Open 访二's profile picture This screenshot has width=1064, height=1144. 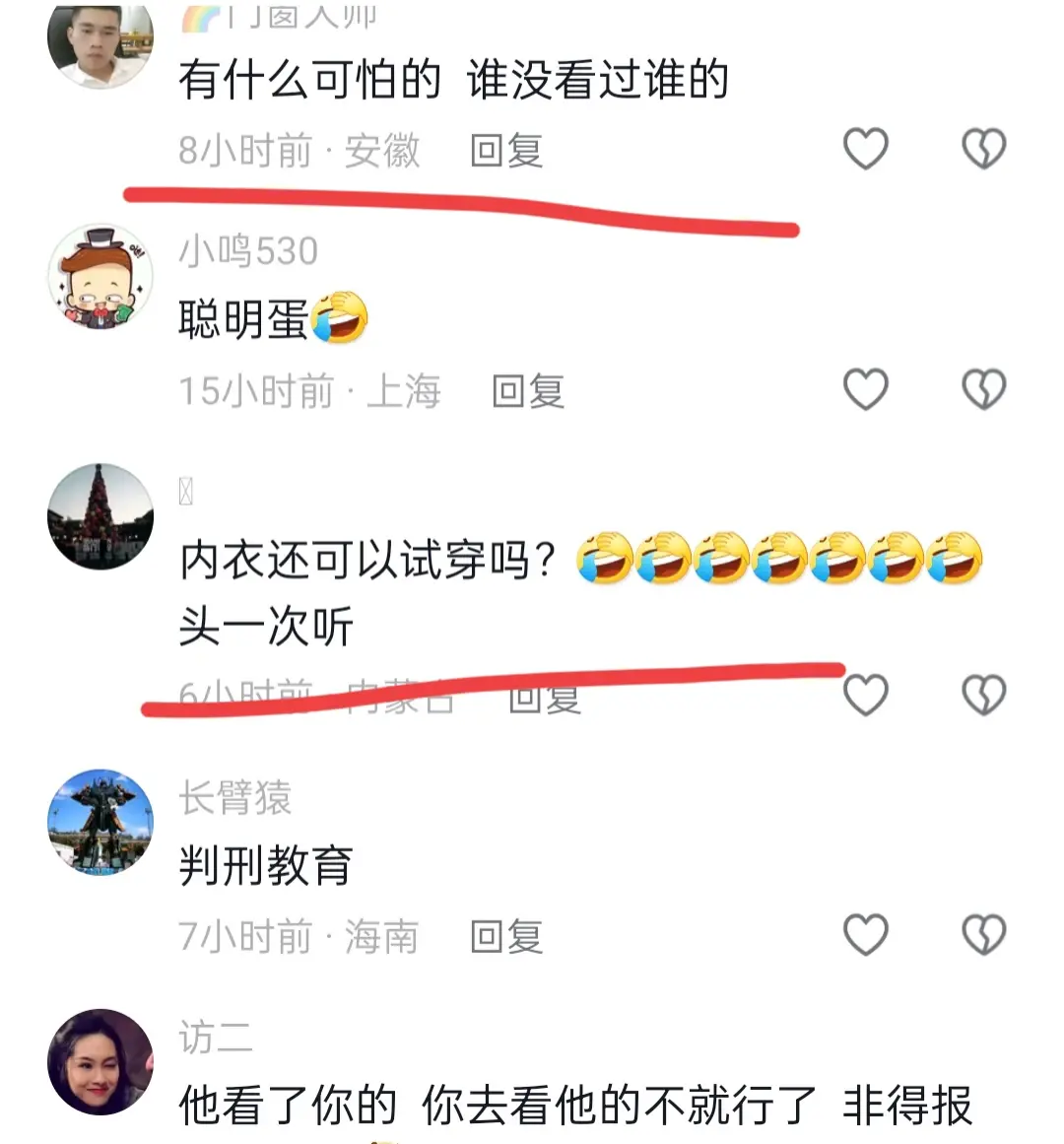pos(100,1062)
